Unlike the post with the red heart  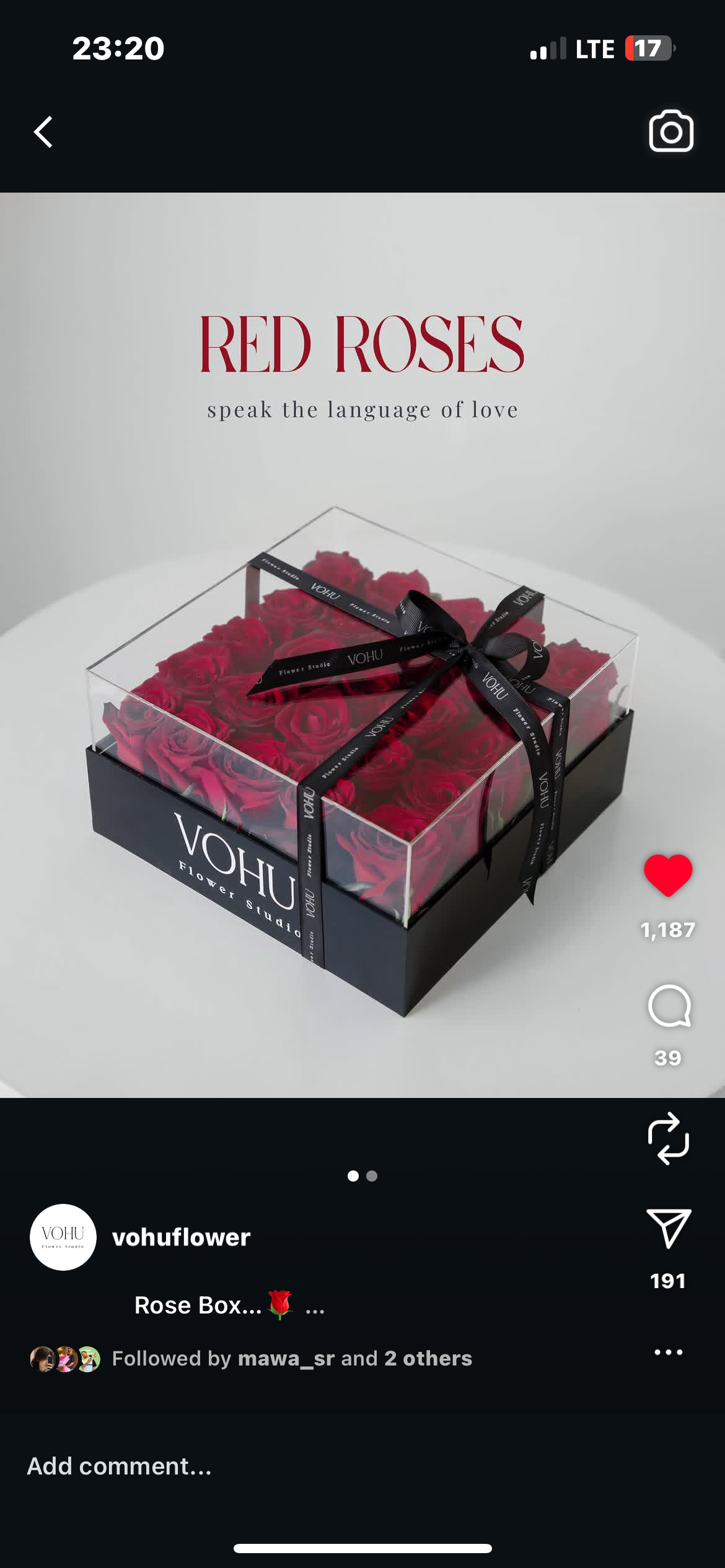668,874
